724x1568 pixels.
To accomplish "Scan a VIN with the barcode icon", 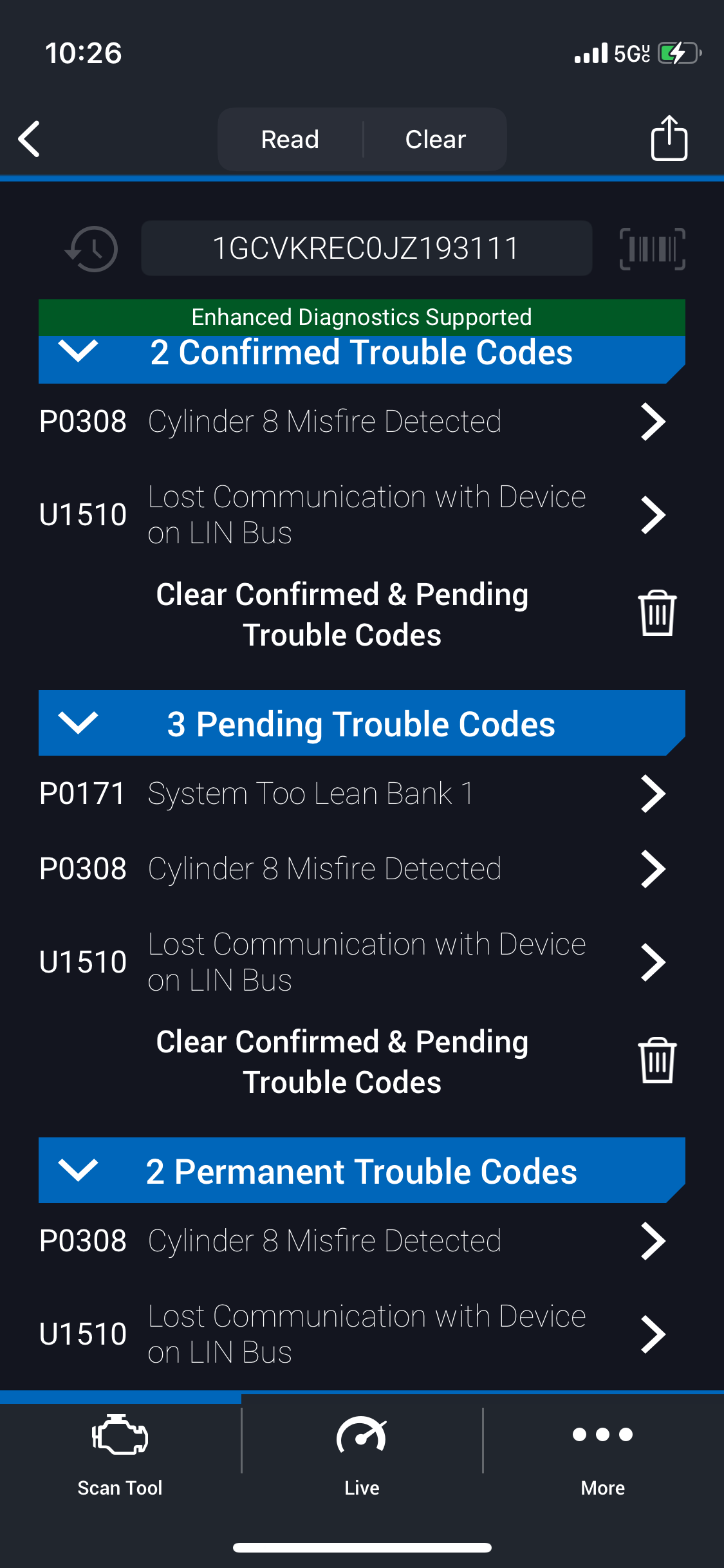I will coord(652,248).
